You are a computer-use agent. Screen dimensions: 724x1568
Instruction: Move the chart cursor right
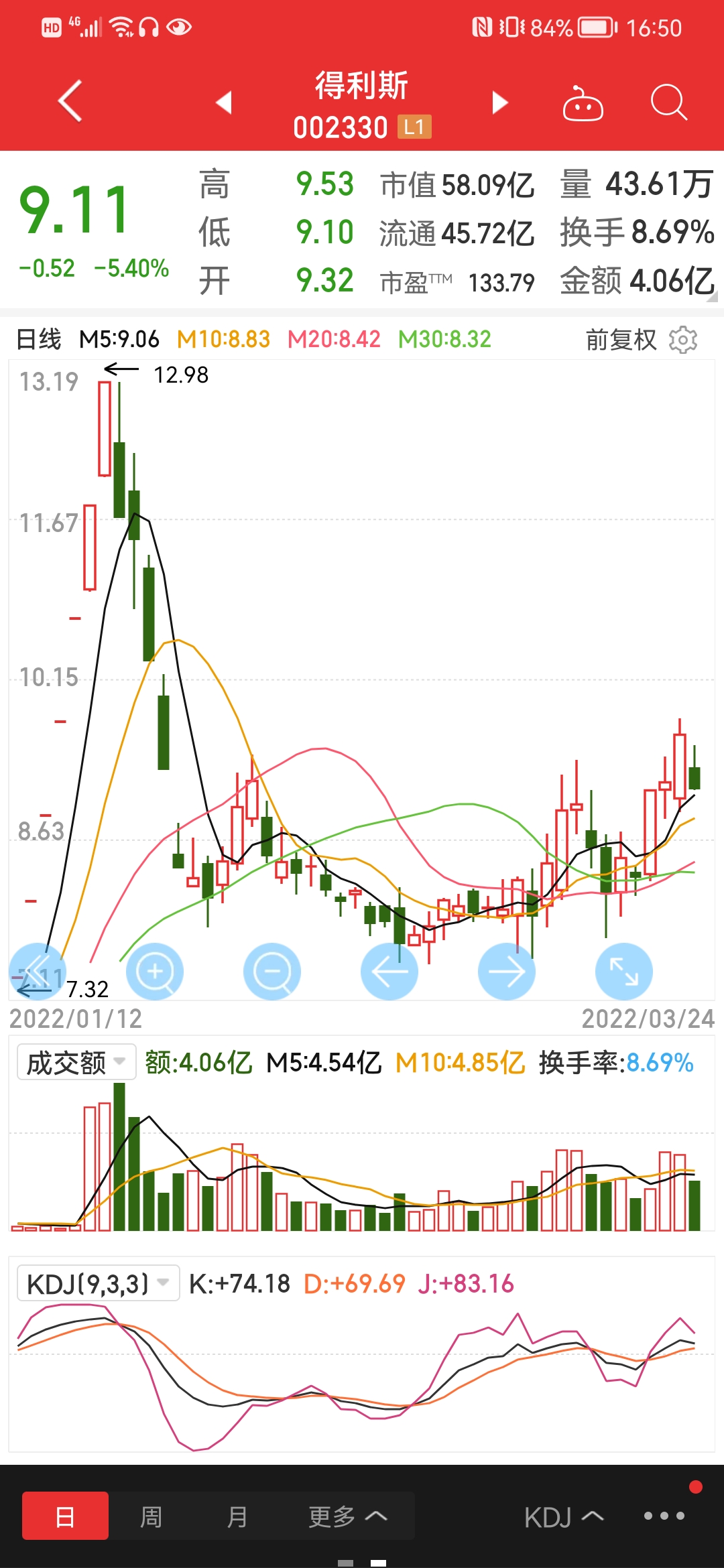pyautogui.click(x=507, y=972)
